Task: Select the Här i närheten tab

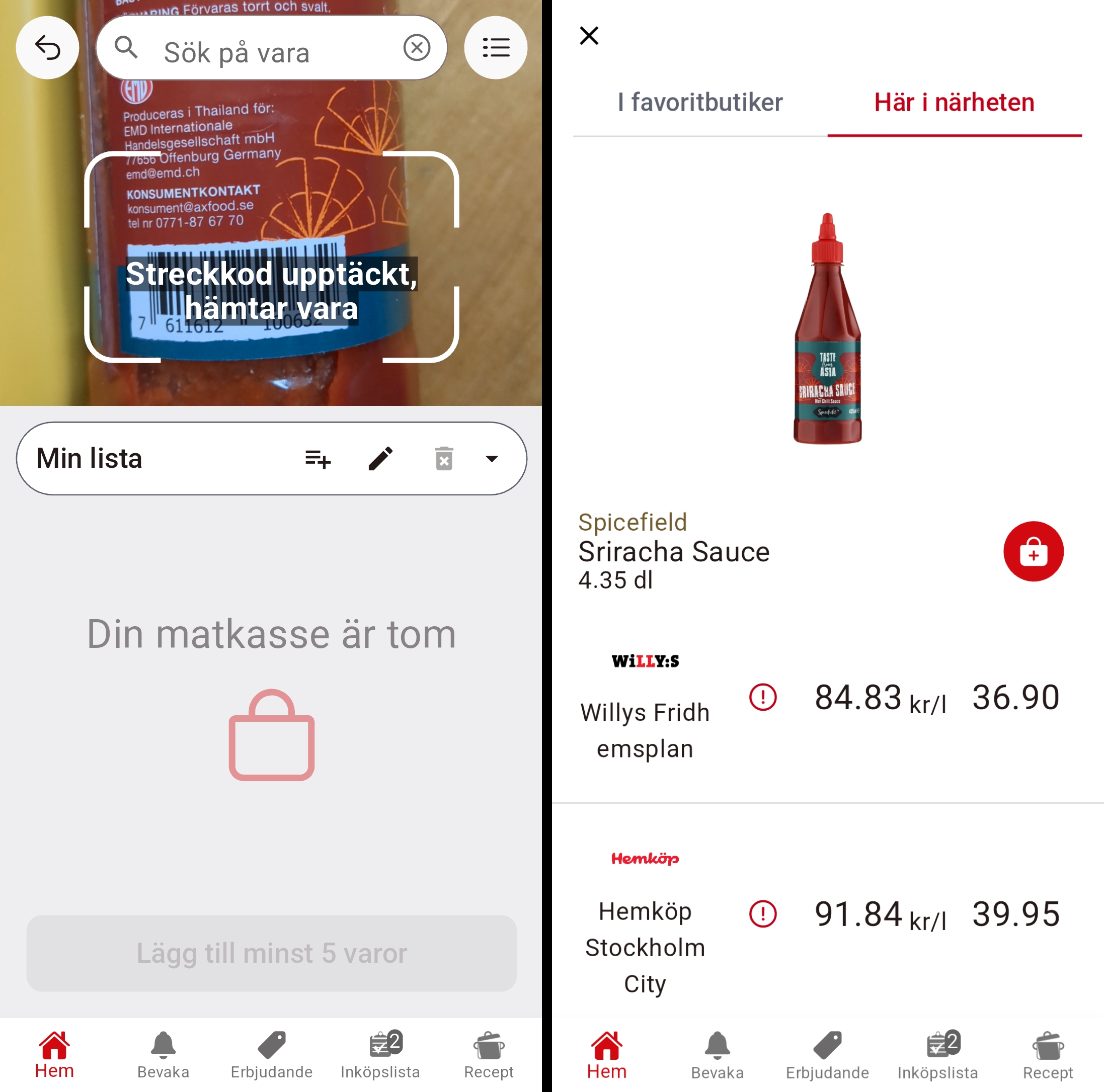Action: 954,103
